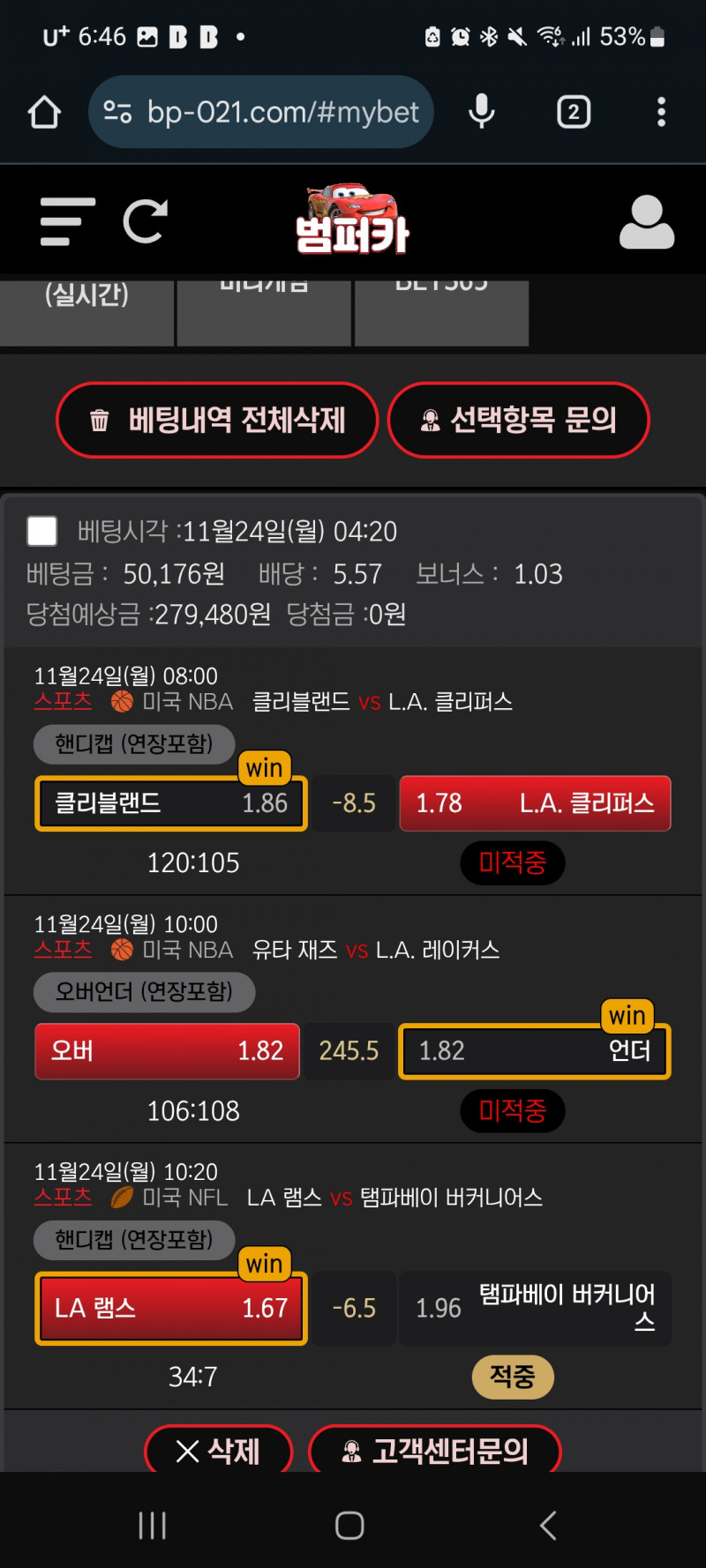
Task: Tap 고객센터문의 to contact support
Action: click(x=435, y=1451)
